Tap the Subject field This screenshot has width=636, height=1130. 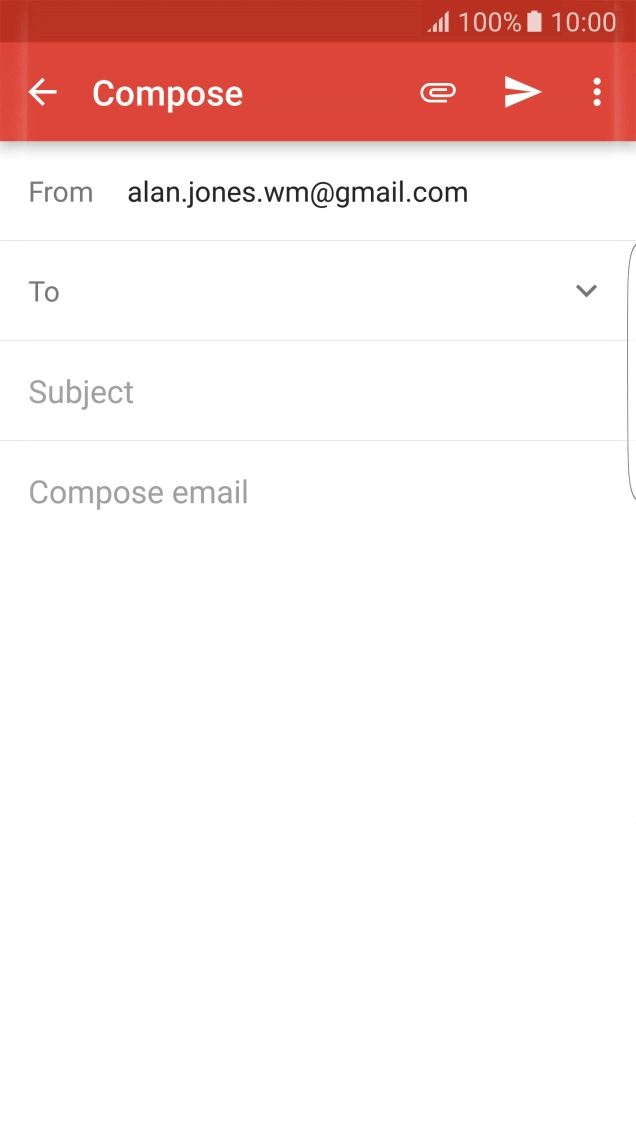[x=300, y=392]
